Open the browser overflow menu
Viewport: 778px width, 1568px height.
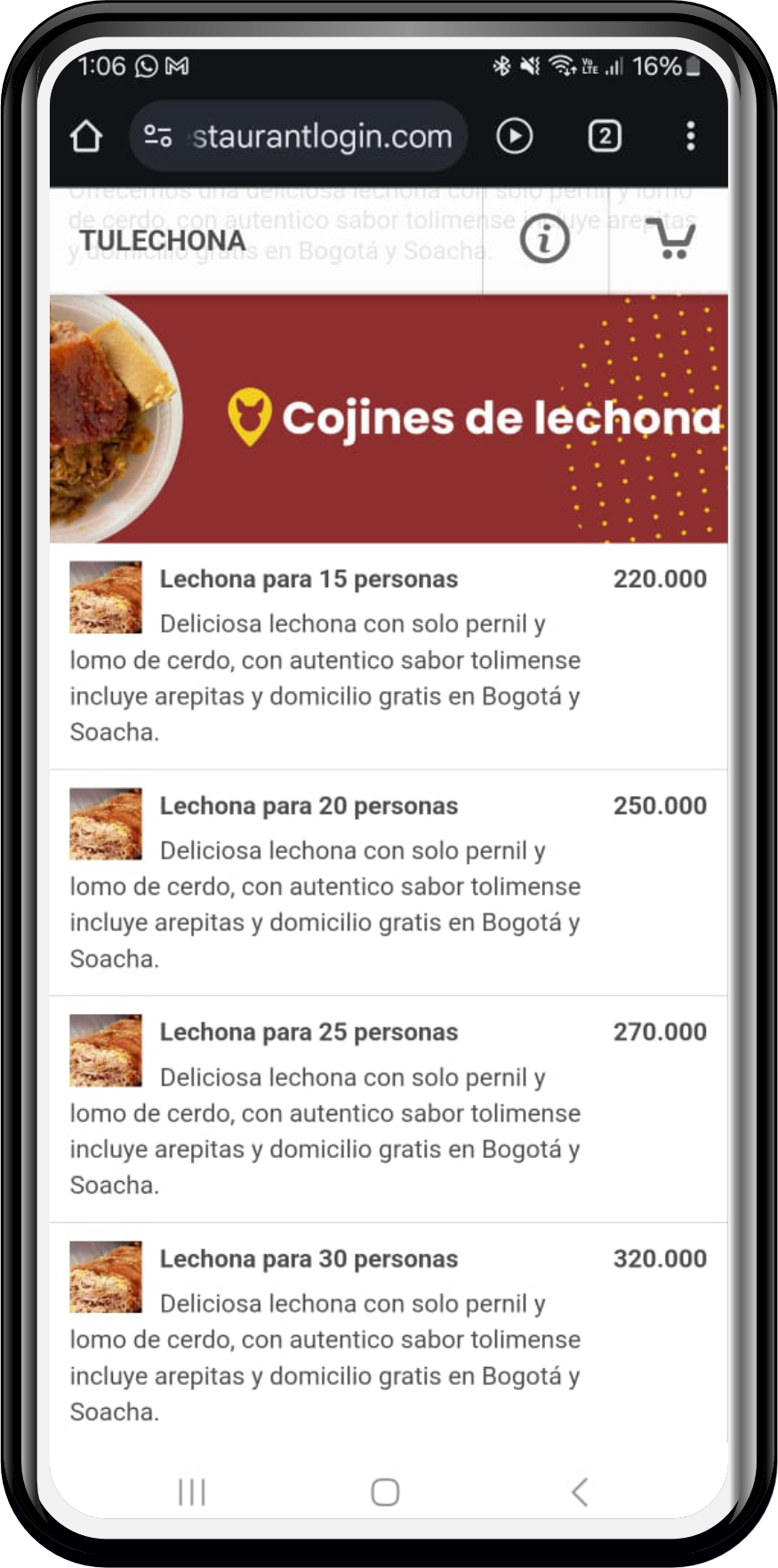[691, 137]
